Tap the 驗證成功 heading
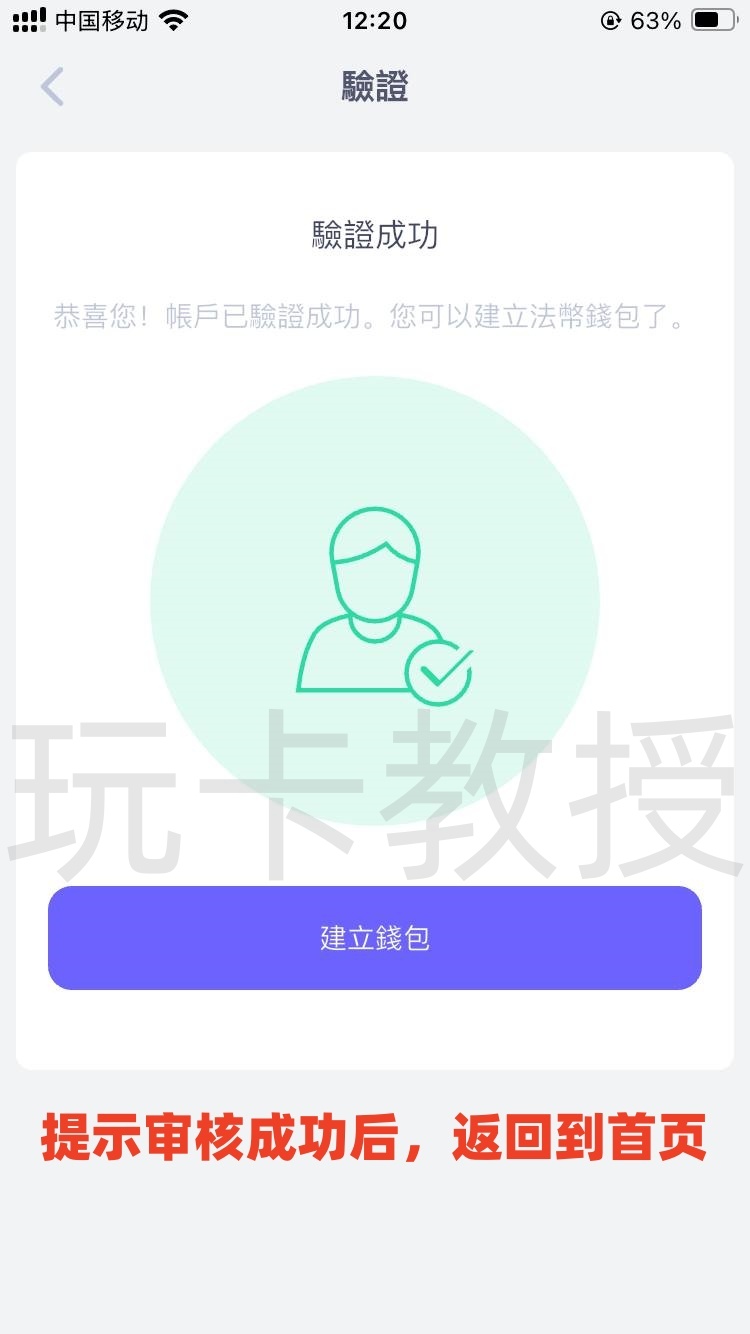Screen dimensions: 750x1334 (x=374, y=236)
